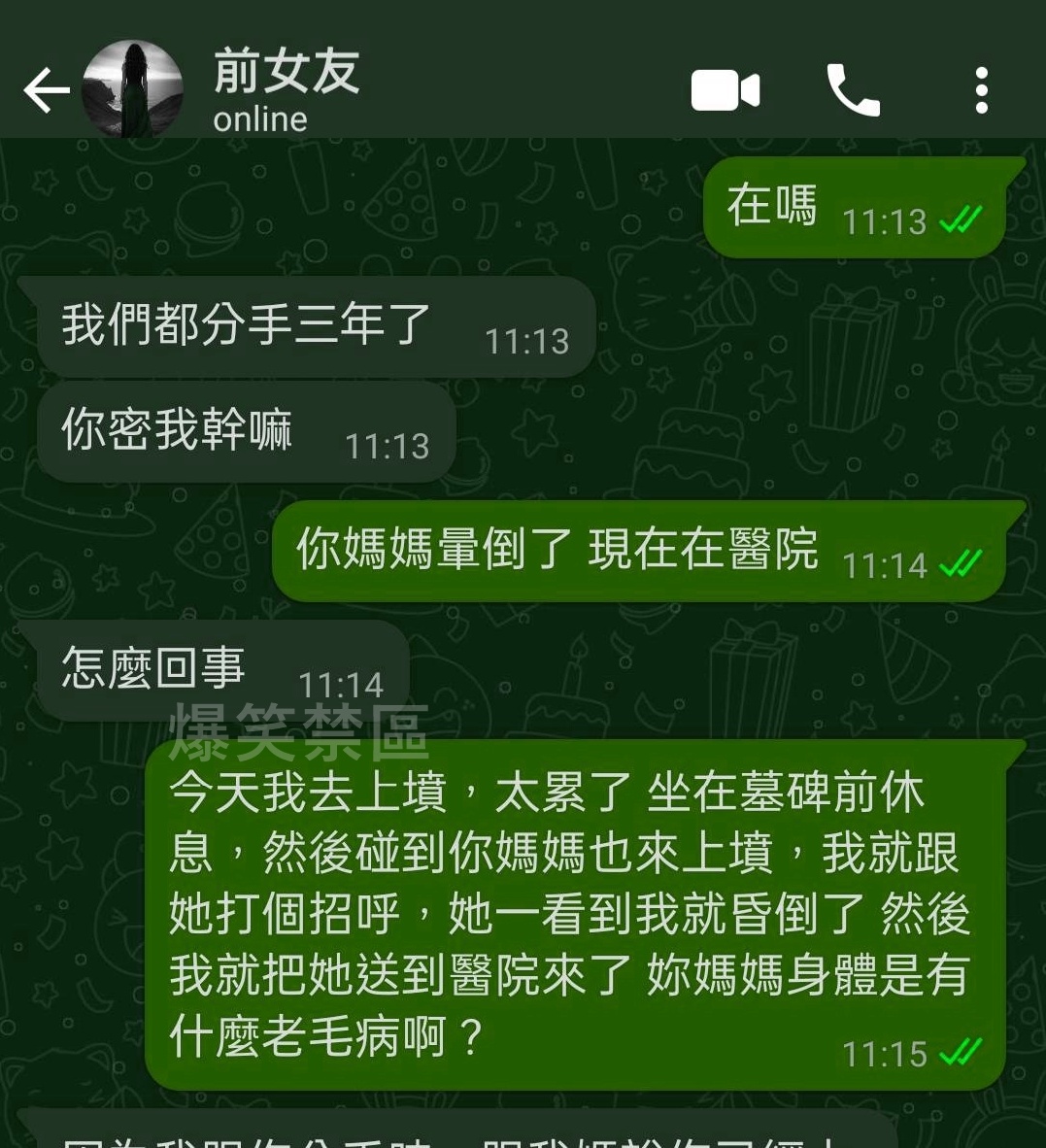This screenshot has width=1046, height=1148.
Task: View contact info for 前女友
Action: click(x=286, y=90)
